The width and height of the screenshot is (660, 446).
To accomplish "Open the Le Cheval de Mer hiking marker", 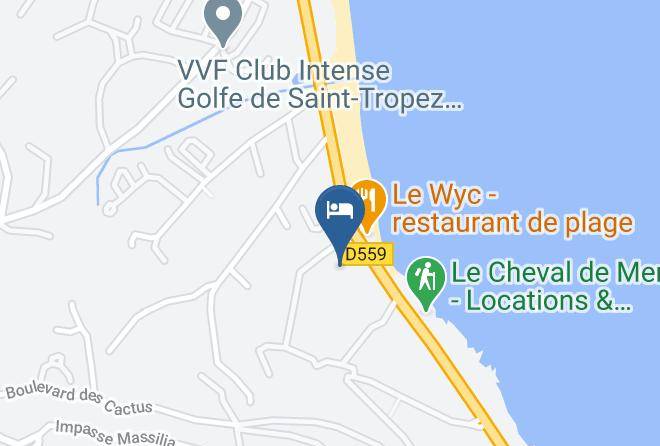I will click(426, 282).
